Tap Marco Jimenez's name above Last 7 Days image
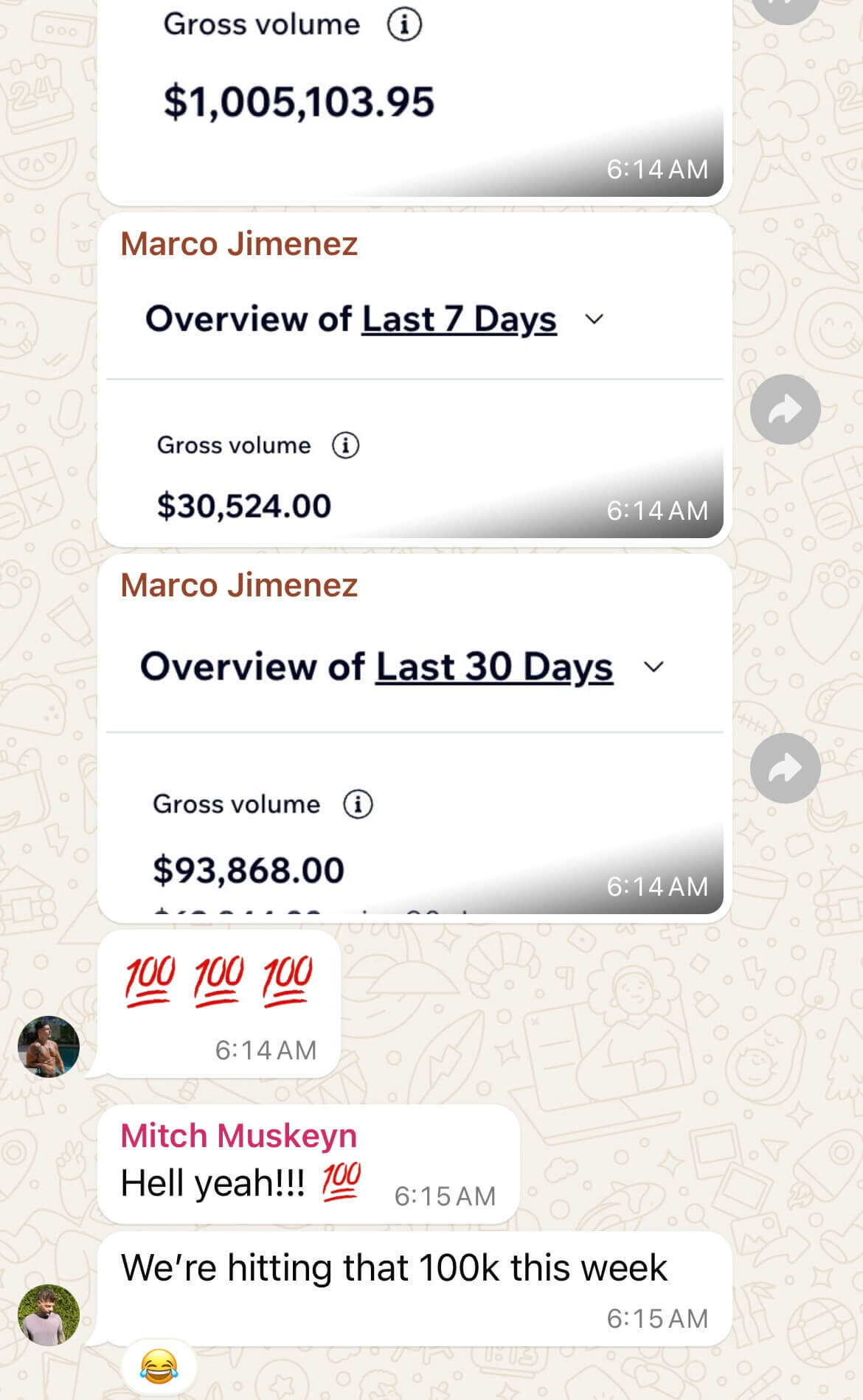The width and height of the screenshot is (863, 1400). click(x=239, y=244)
